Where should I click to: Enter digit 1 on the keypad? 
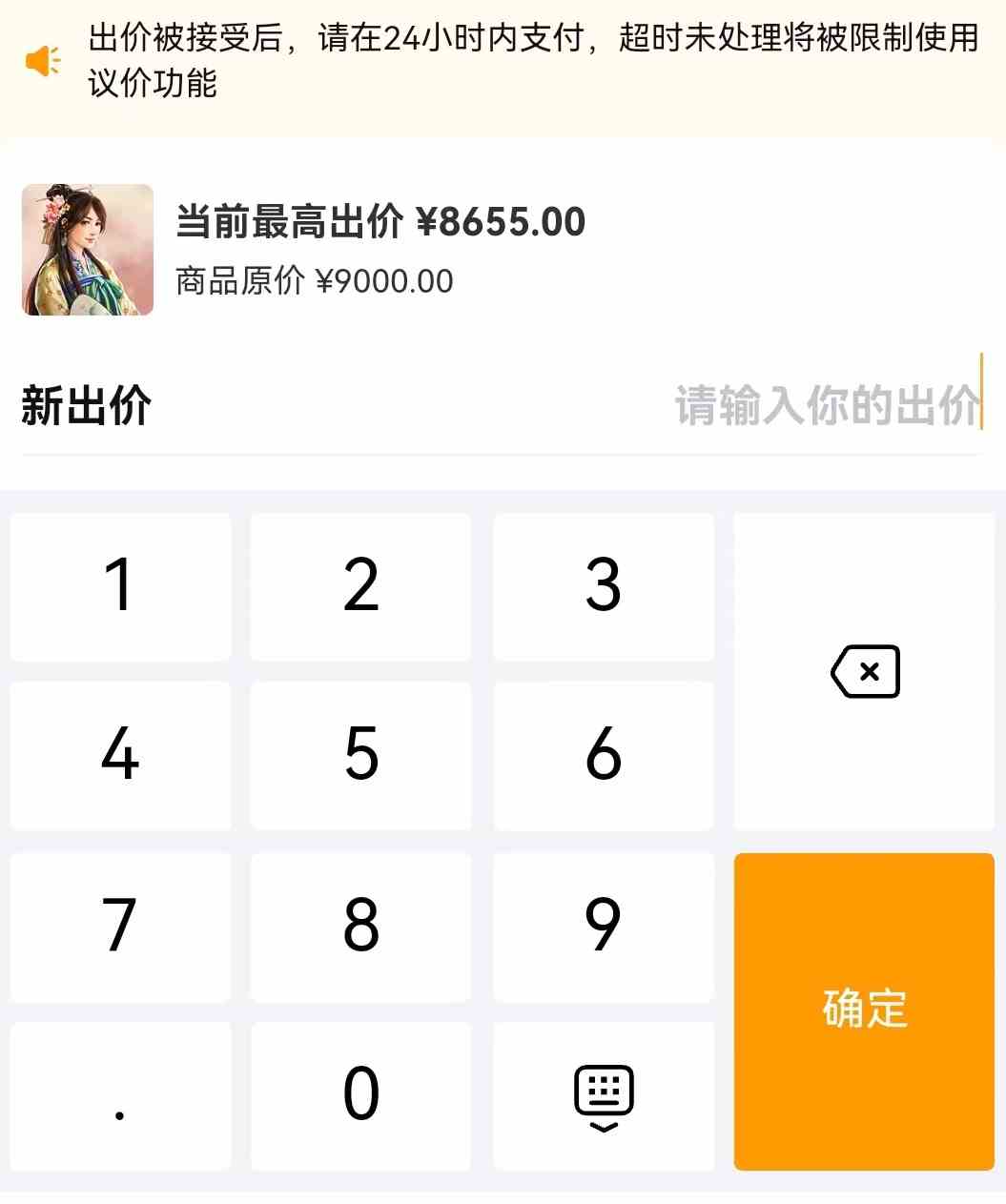(x=120, y=586)
